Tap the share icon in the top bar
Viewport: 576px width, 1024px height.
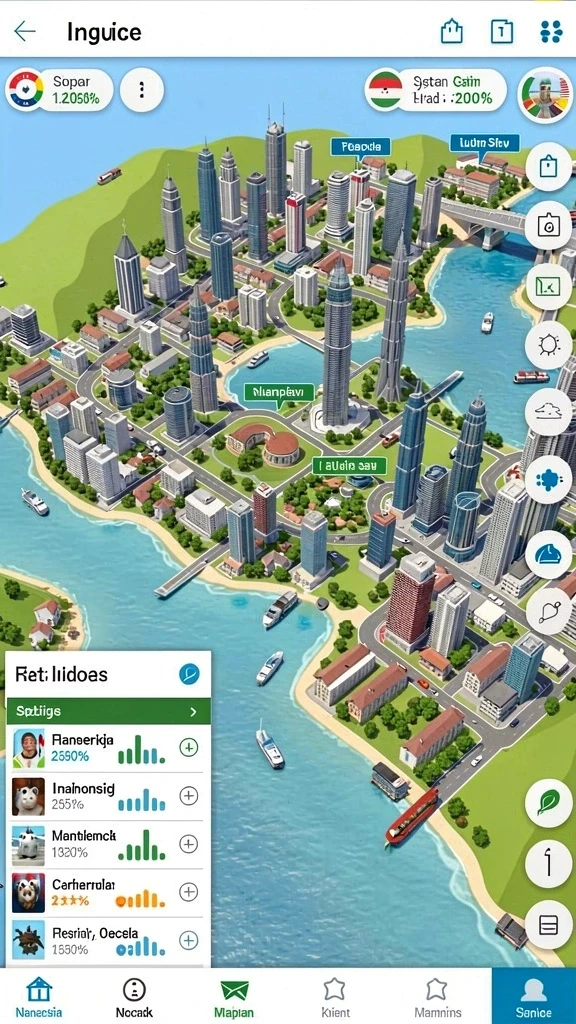tap(451, 31)
